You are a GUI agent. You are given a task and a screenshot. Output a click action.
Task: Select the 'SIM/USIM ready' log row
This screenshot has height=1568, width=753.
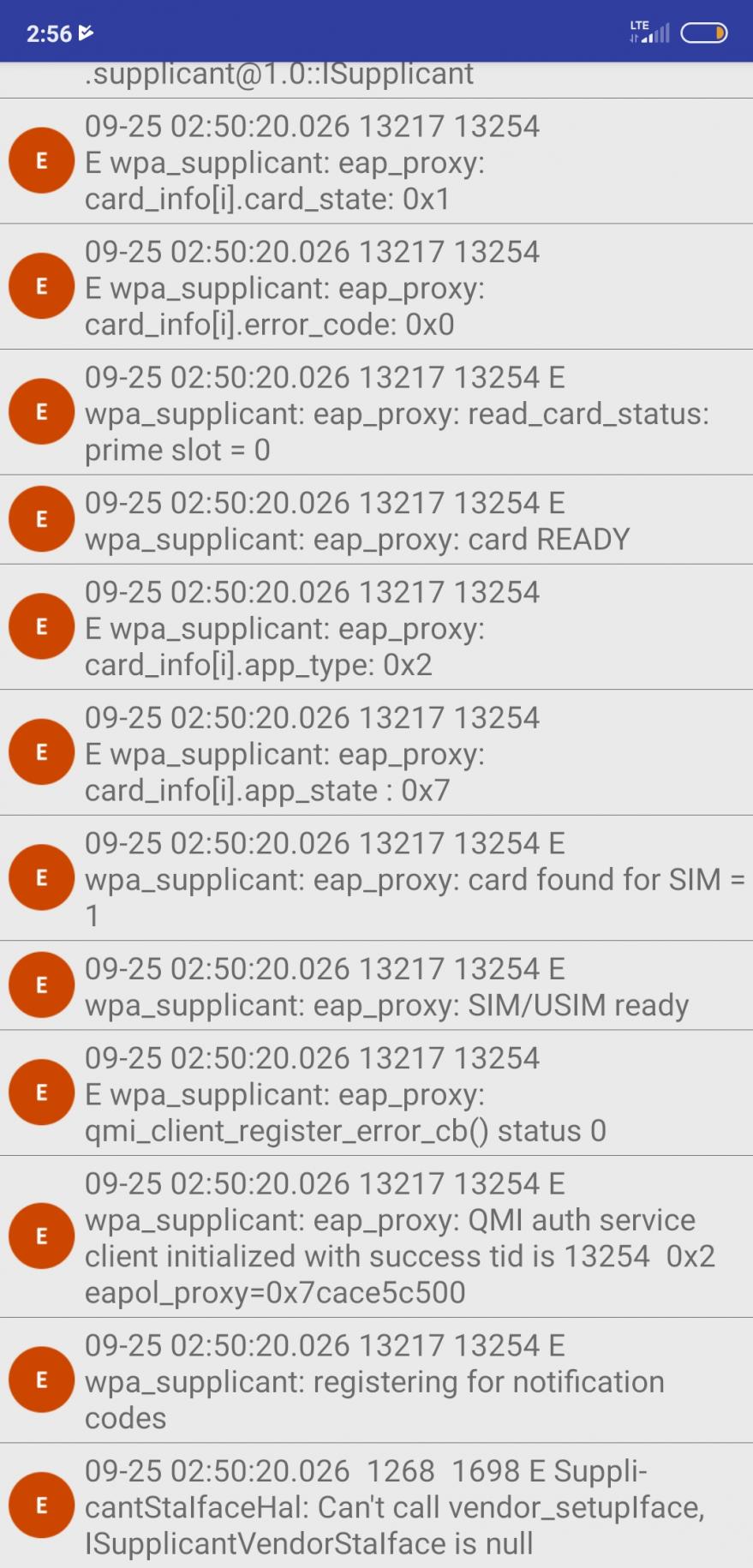tap(376, 985)
